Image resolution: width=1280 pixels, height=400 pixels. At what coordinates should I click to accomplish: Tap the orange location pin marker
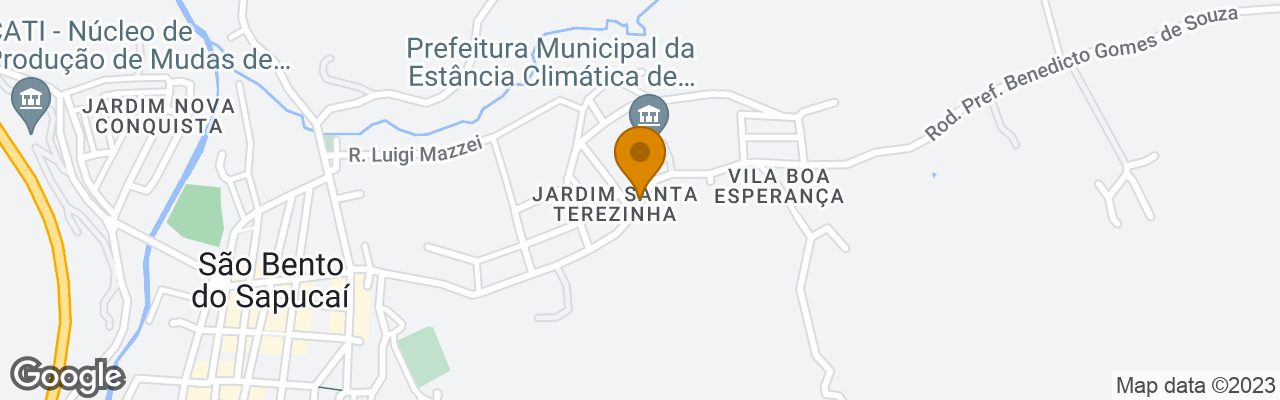[x=639, y=156]
